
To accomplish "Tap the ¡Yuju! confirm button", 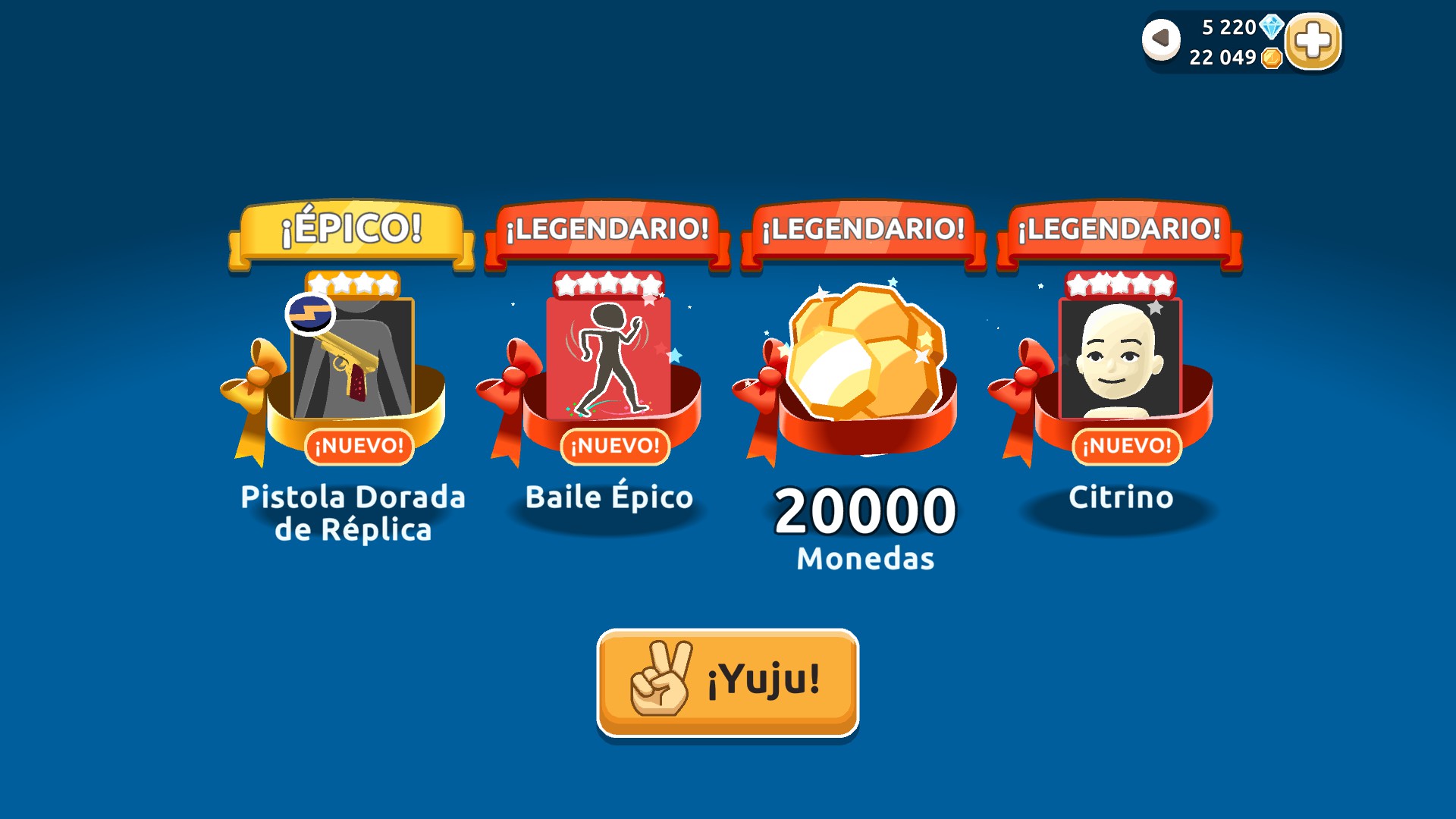I will click(727, 681).
